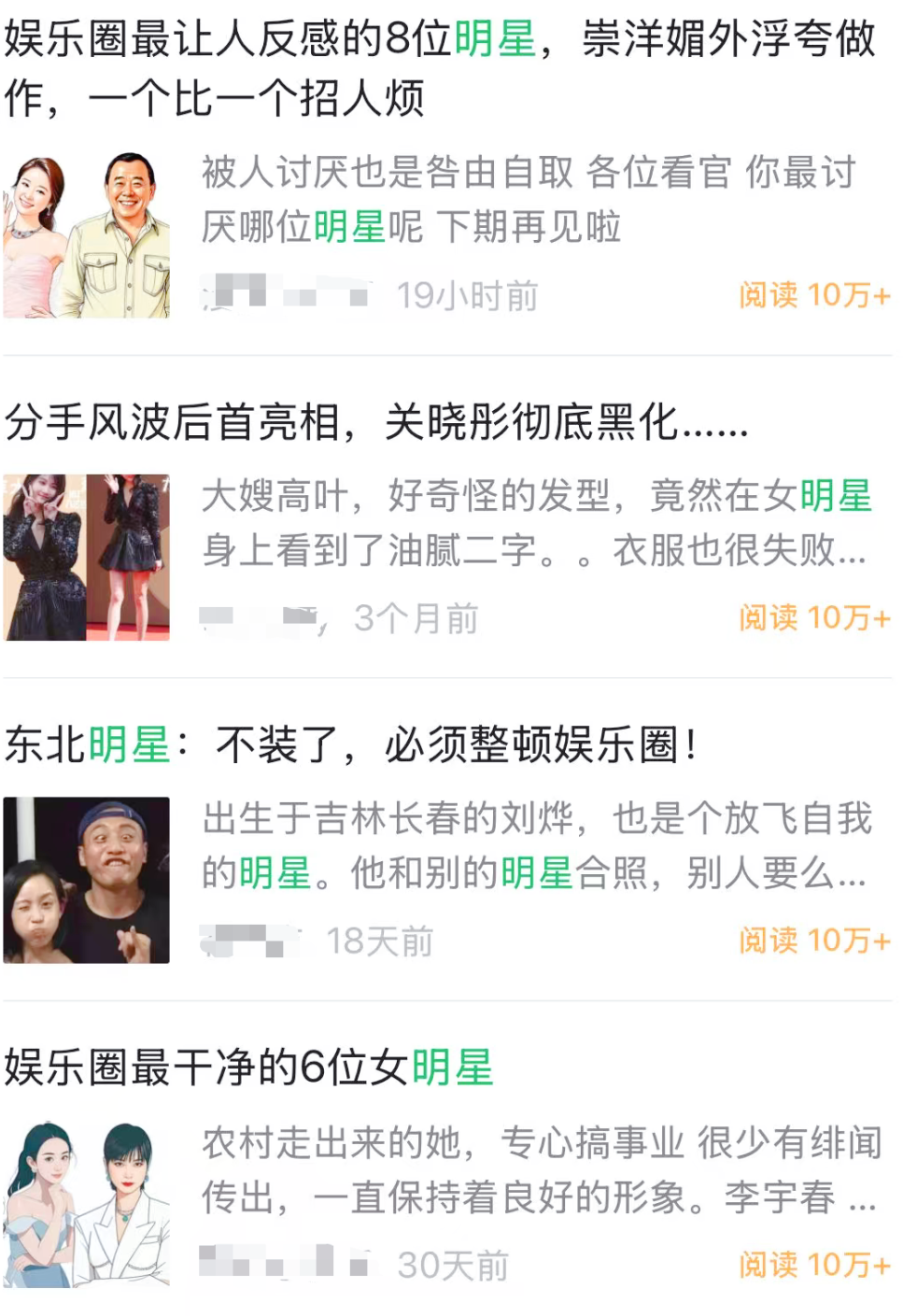Open article 东北明星：不装了，必须整顿娱乐圈
This screenshot has width=903, height=1316.
pos(350,745)
